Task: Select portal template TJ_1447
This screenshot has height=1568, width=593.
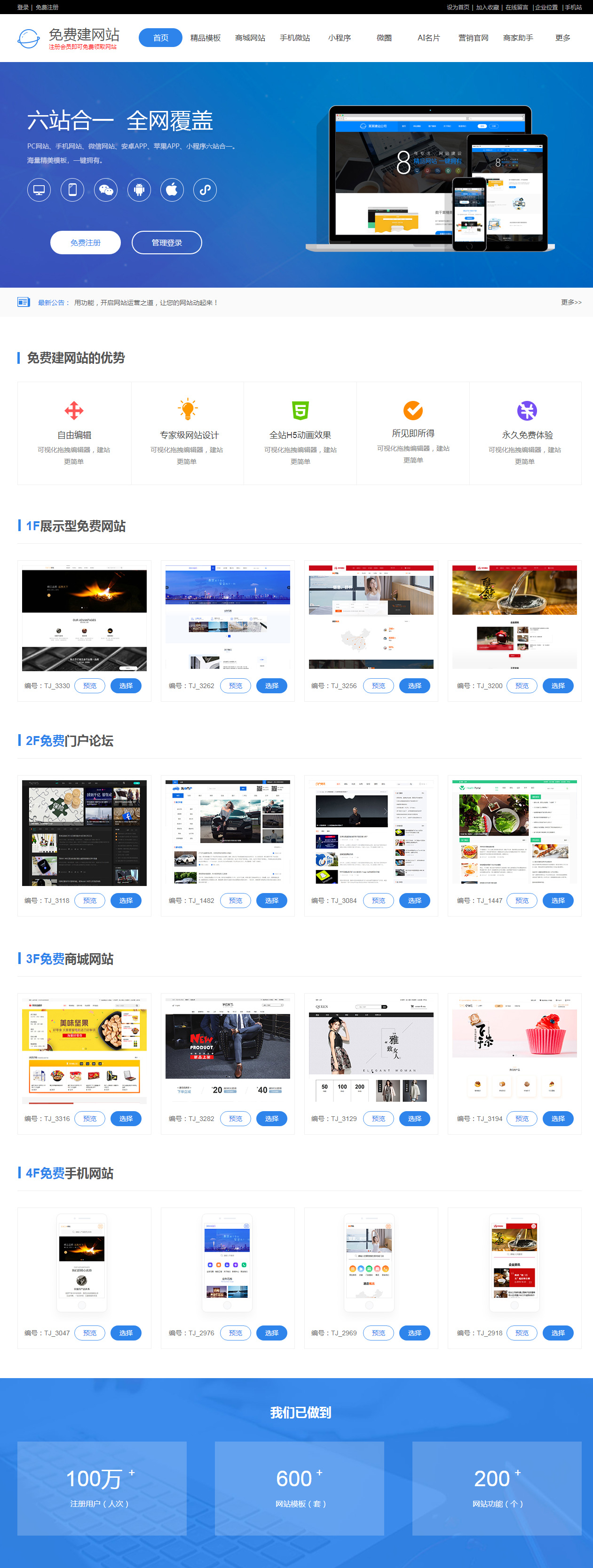Action: [x=558, y=900]
